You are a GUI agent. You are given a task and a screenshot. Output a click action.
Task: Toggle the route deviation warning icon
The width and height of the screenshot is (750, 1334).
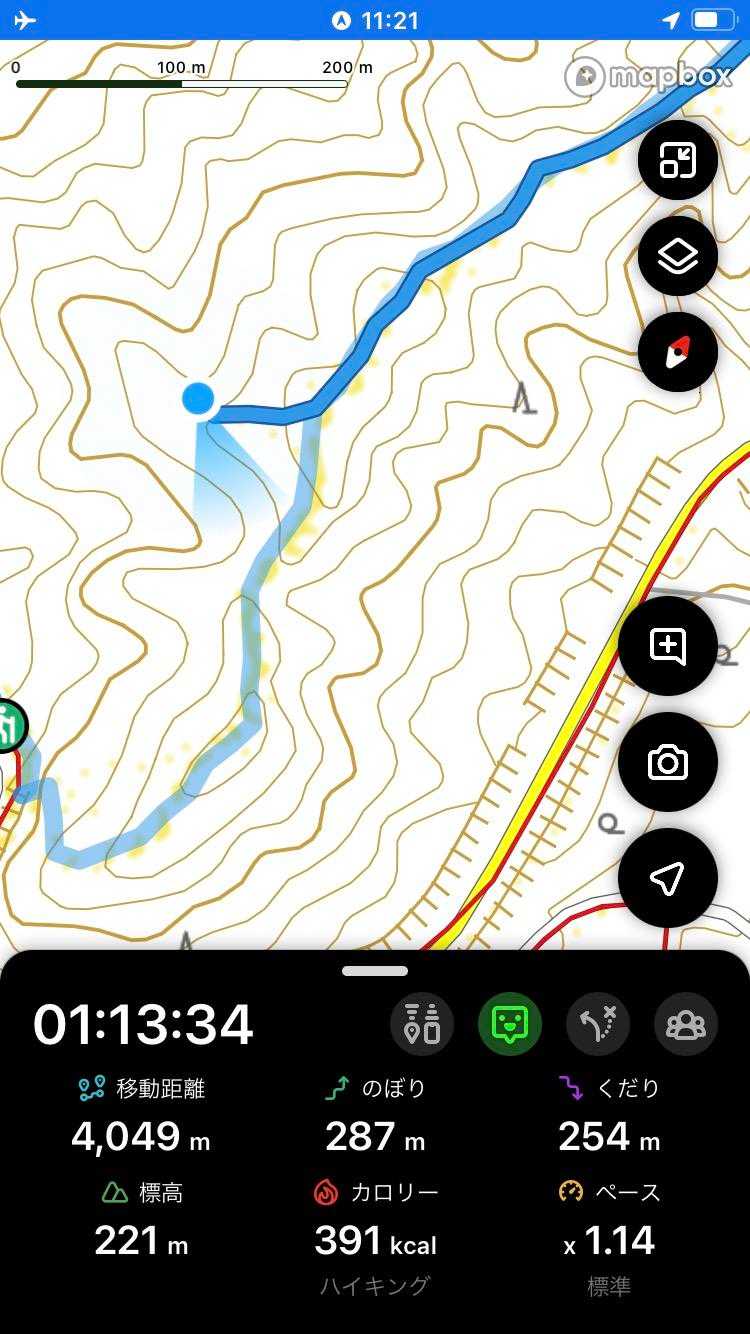[x=598, y=1025]
